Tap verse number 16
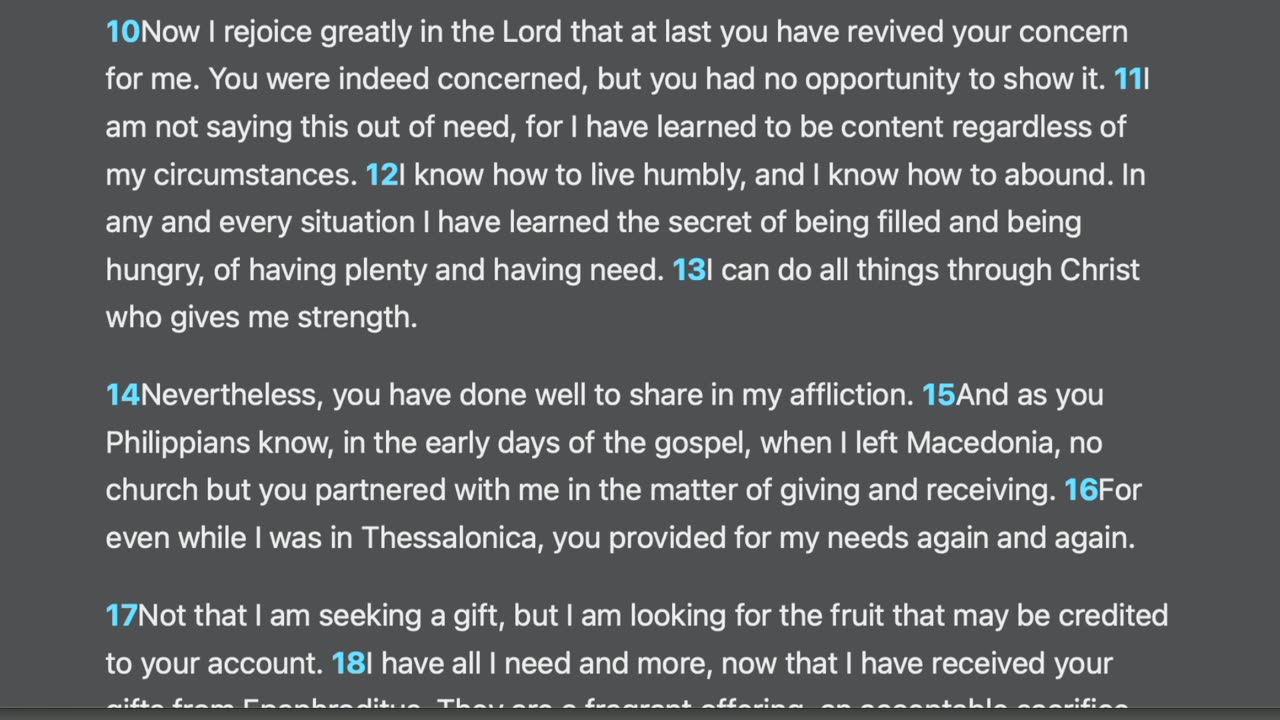Viewport: 1280px width, 720px height. (1080, 490)
